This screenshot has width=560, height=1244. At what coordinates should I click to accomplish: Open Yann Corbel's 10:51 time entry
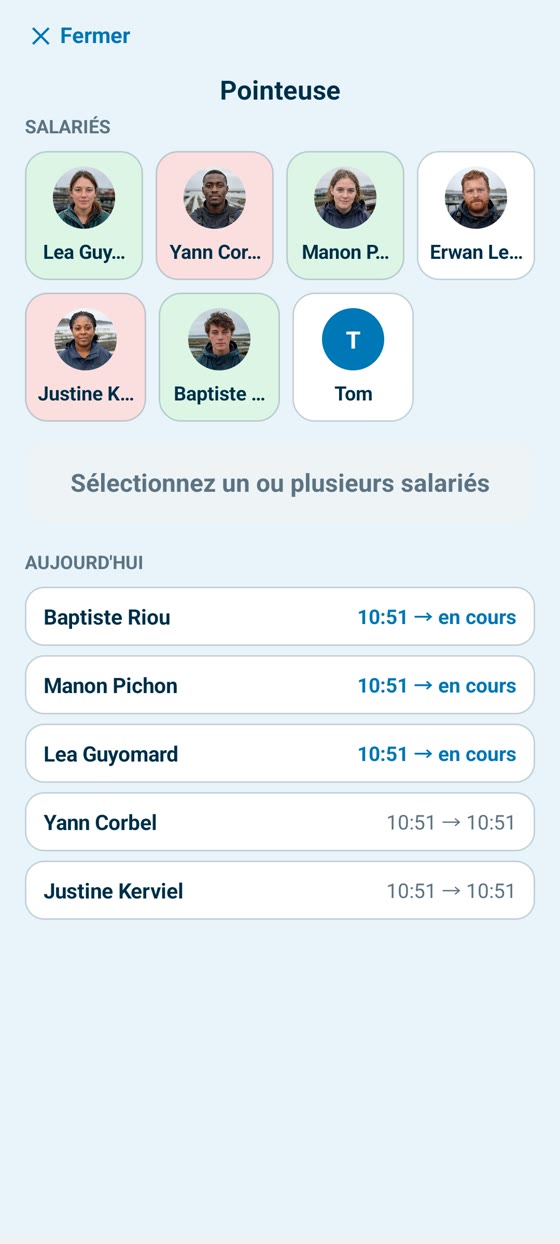[280, 822]
